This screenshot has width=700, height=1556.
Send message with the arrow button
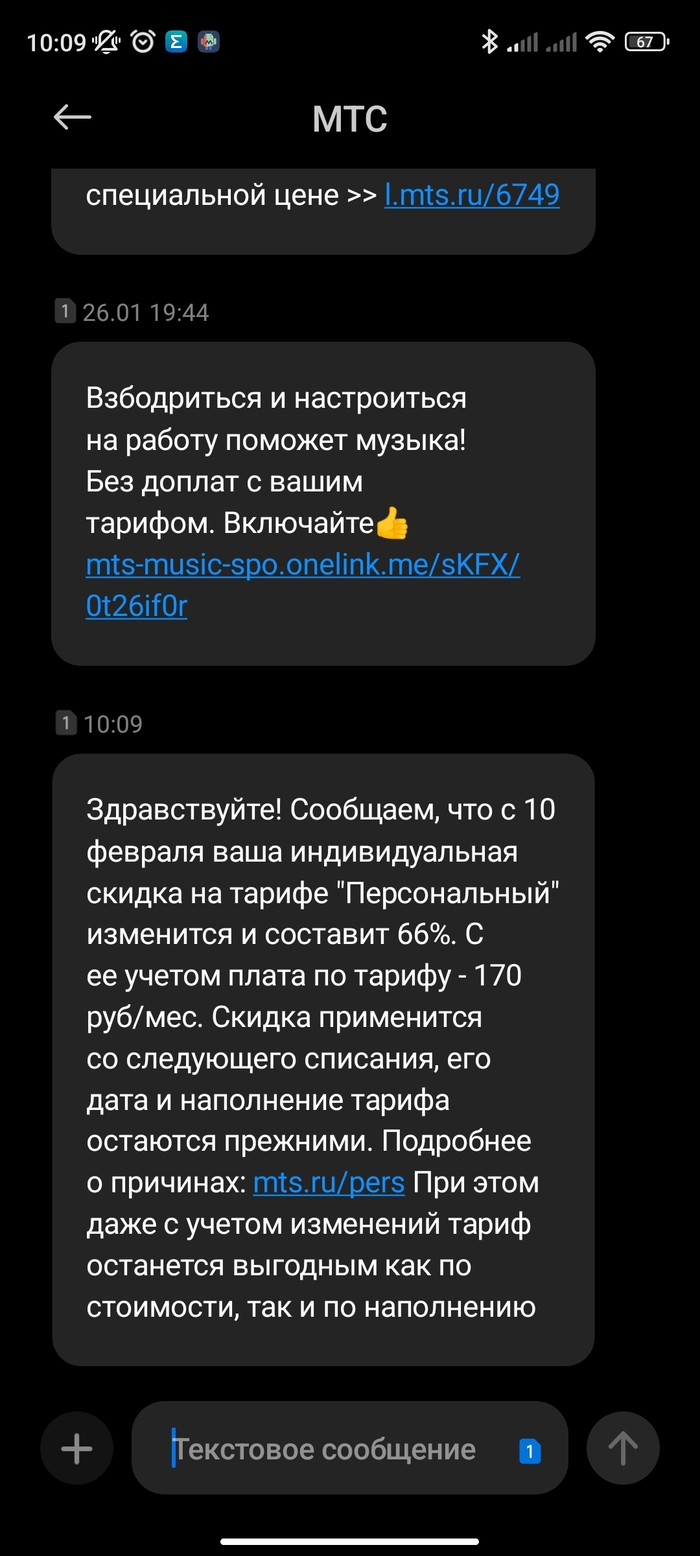[x=623, y=1448]
